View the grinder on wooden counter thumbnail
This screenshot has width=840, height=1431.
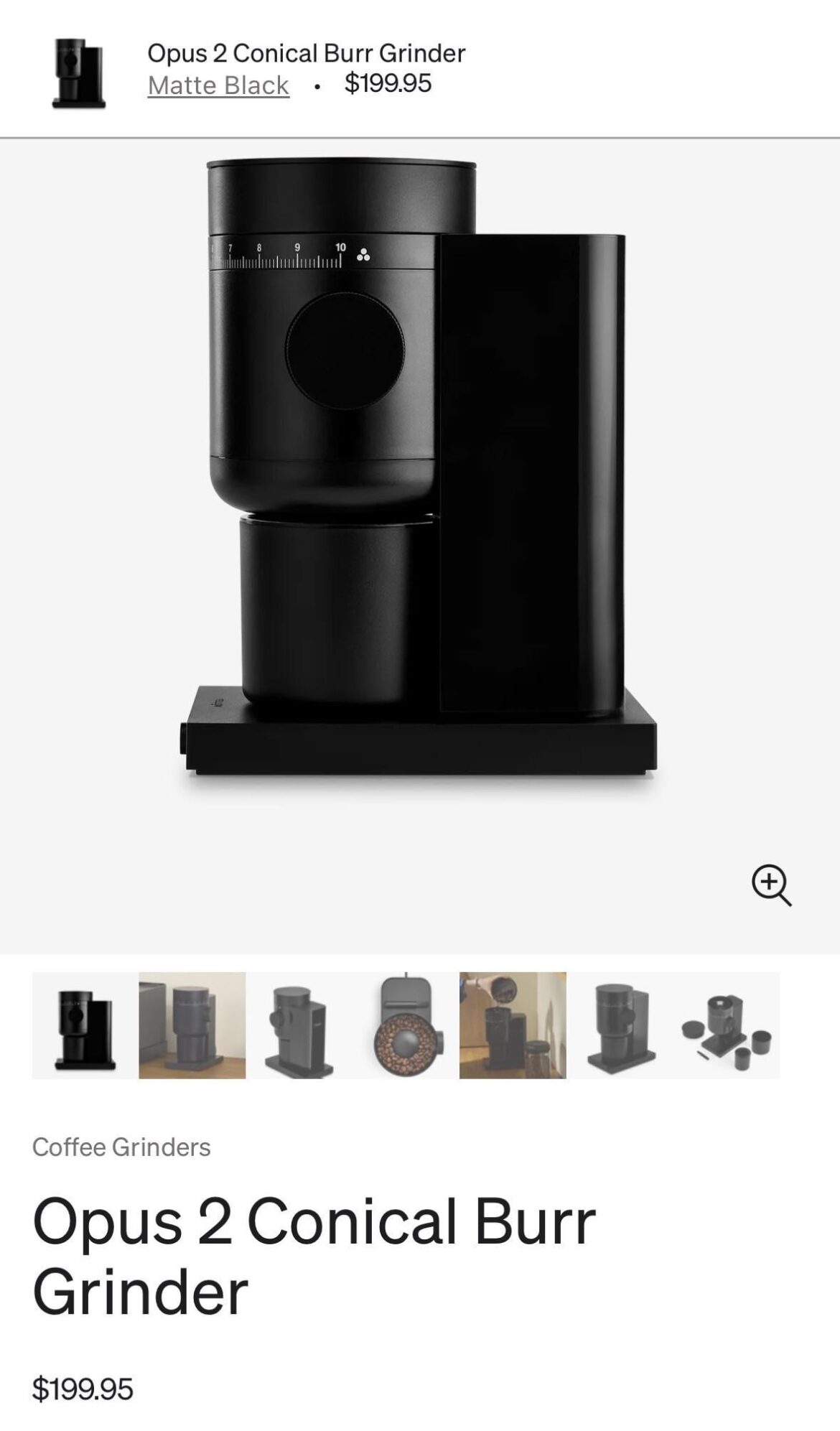point(192,1025)
